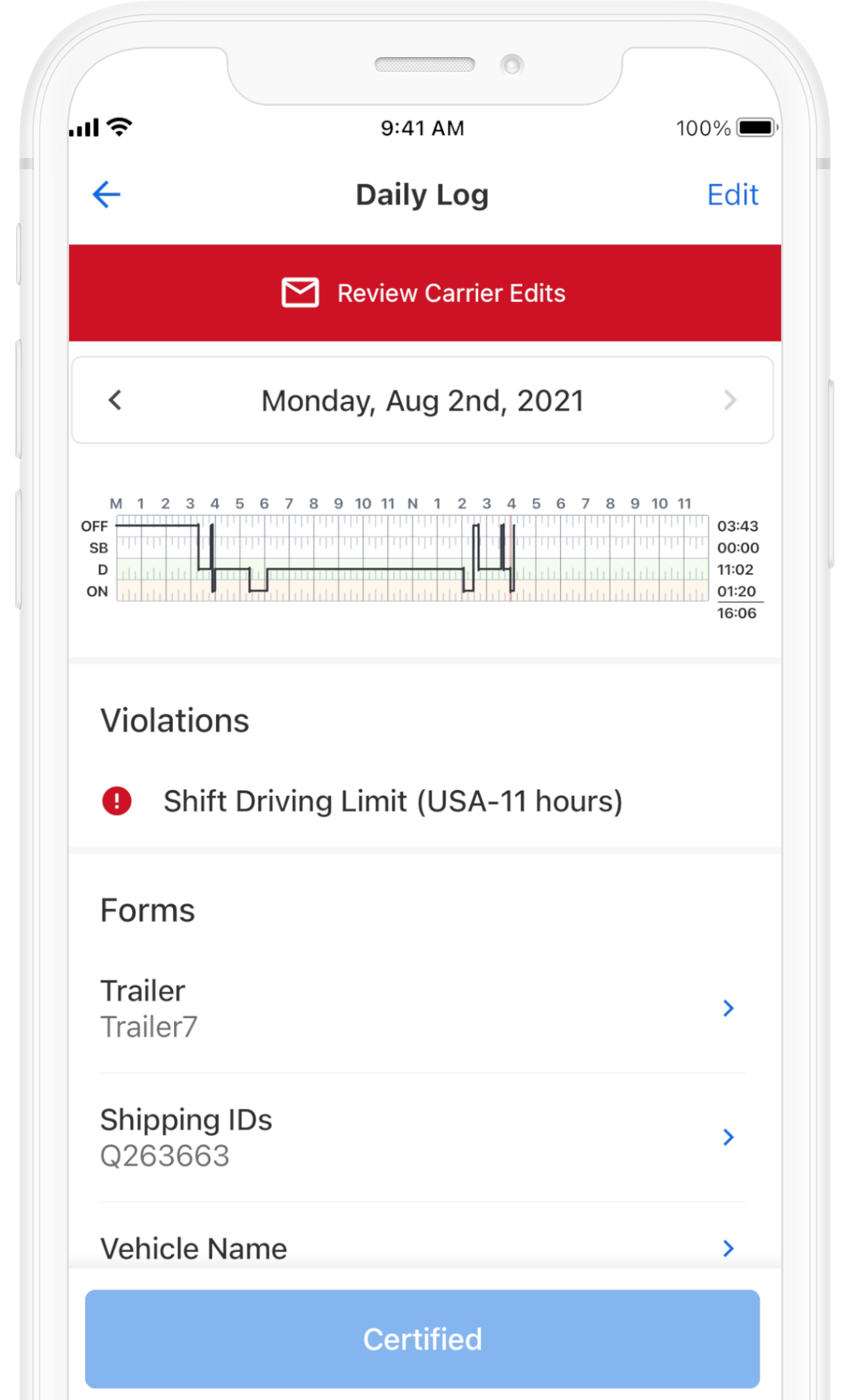This screenshot has width=854, height=1400.
Task: Open the Shipping IDs row
Action: click(x=422, y=1137)
